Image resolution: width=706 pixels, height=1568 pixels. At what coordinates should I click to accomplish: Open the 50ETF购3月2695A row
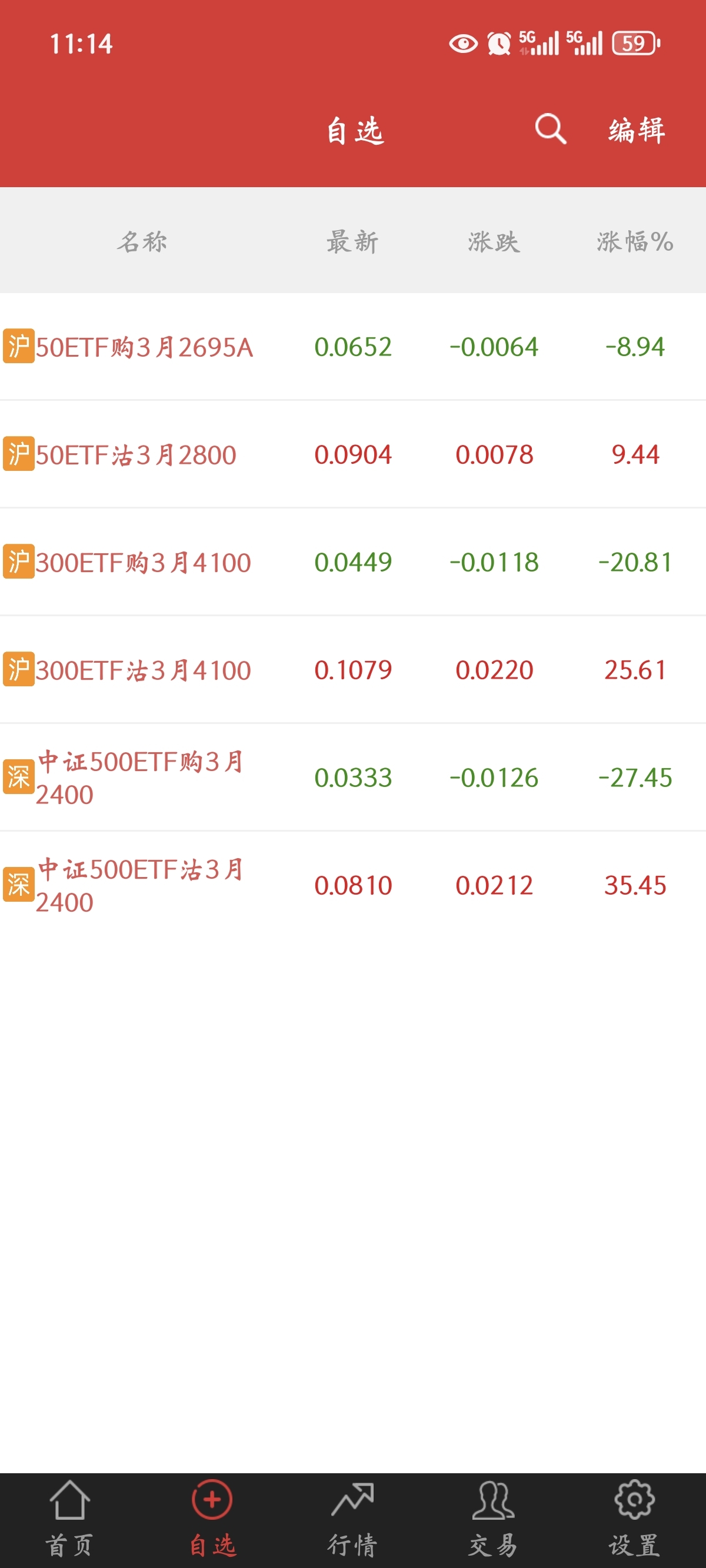pyautogui.click(x=353, y=347)
